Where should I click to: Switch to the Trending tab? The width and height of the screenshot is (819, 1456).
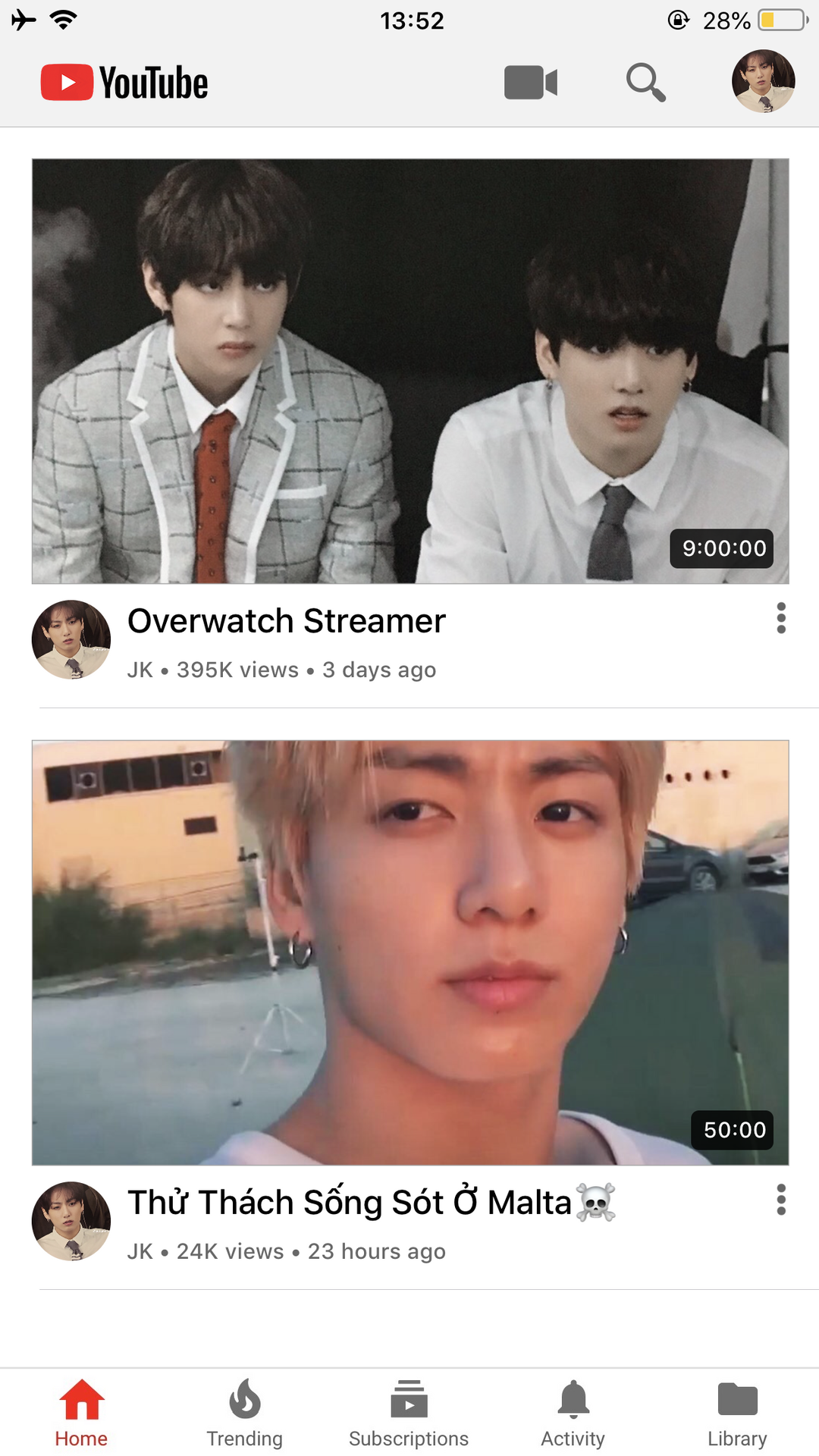tap(245, 1414)
